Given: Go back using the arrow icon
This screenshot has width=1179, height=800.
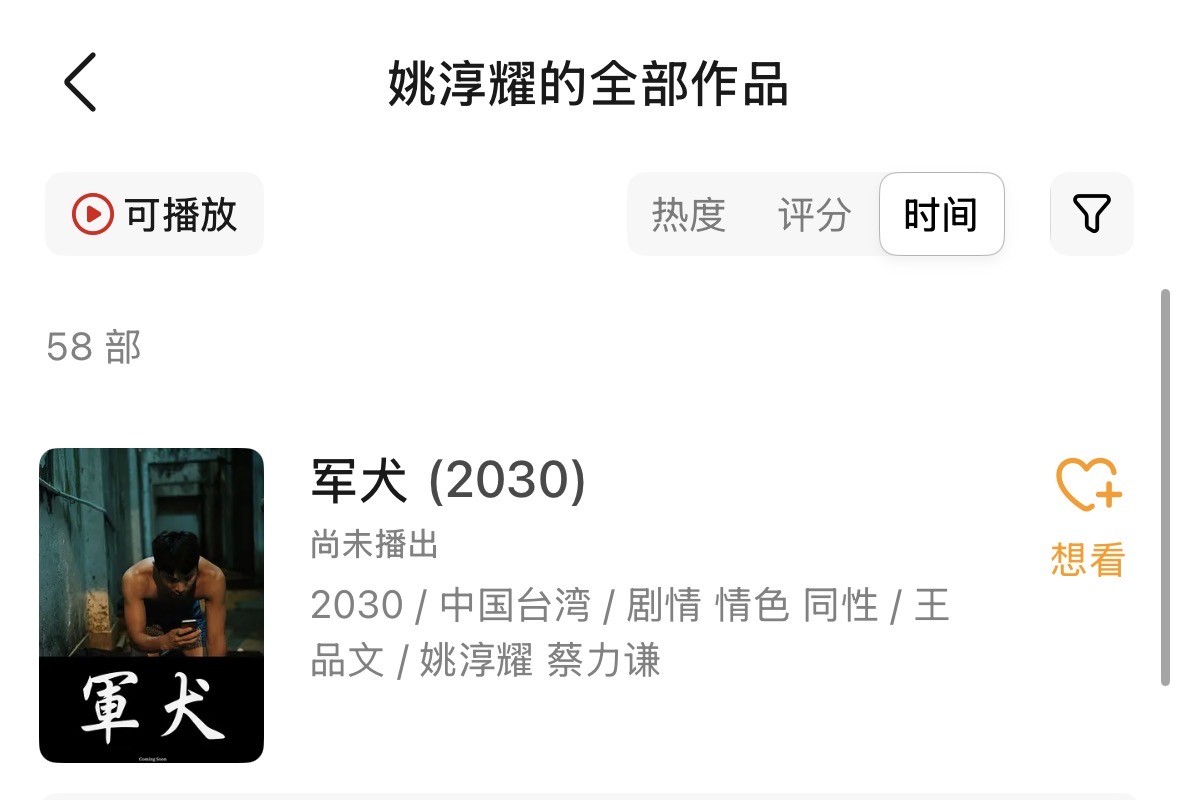Looking at the screenshot, I should [80, 83].
